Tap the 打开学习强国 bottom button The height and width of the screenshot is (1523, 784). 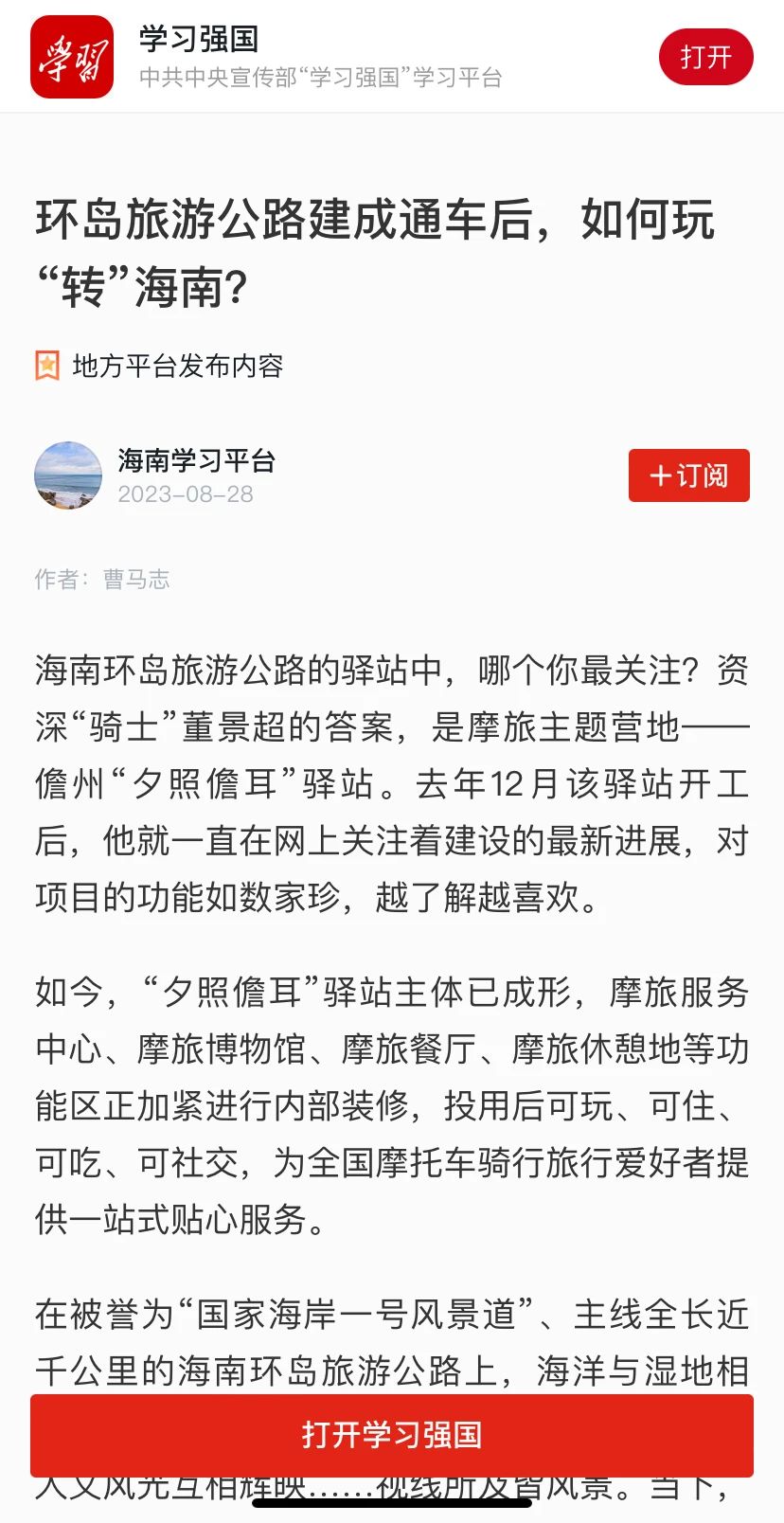coord(392,1435)
